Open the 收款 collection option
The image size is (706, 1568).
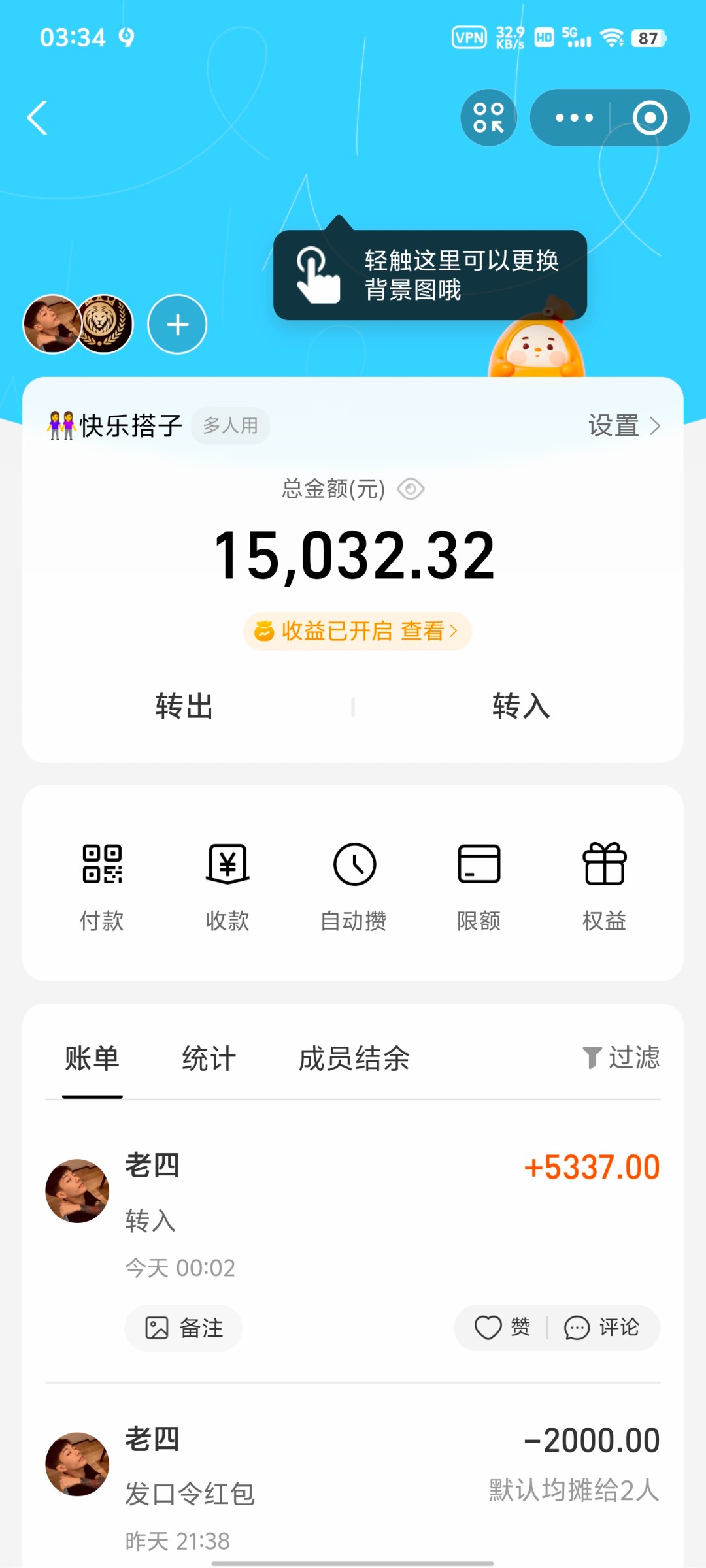point(227,885)
